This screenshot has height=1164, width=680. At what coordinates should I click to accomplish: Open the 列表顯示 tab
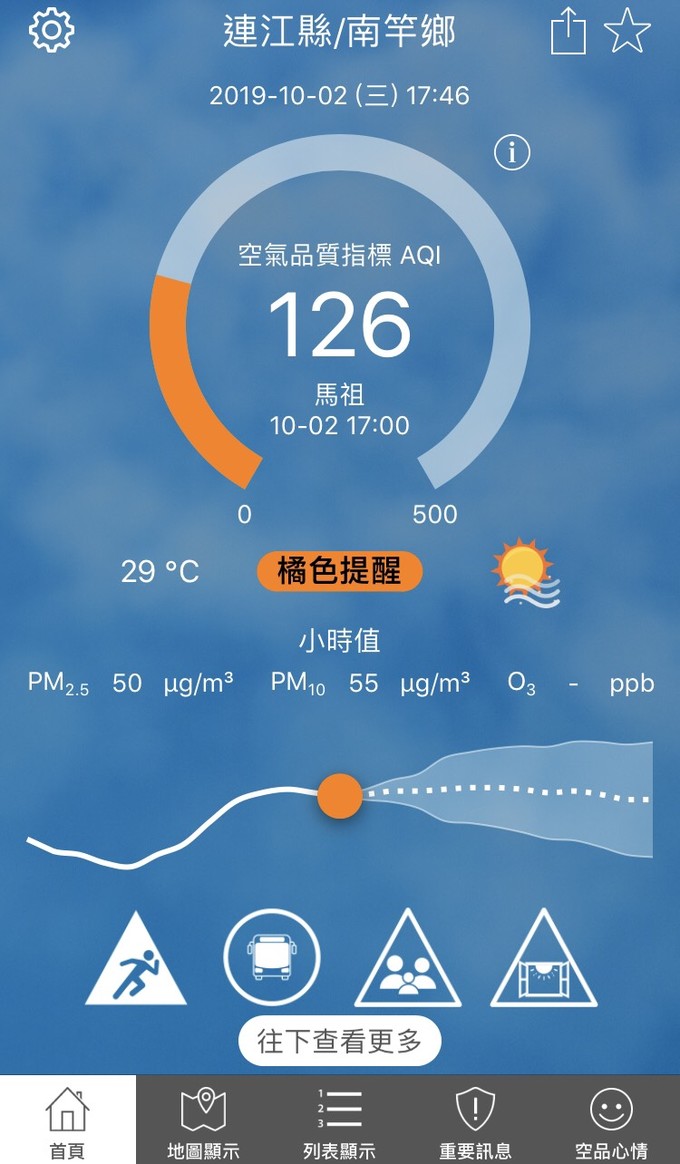pyautogui.click(x=340, y=1120)
